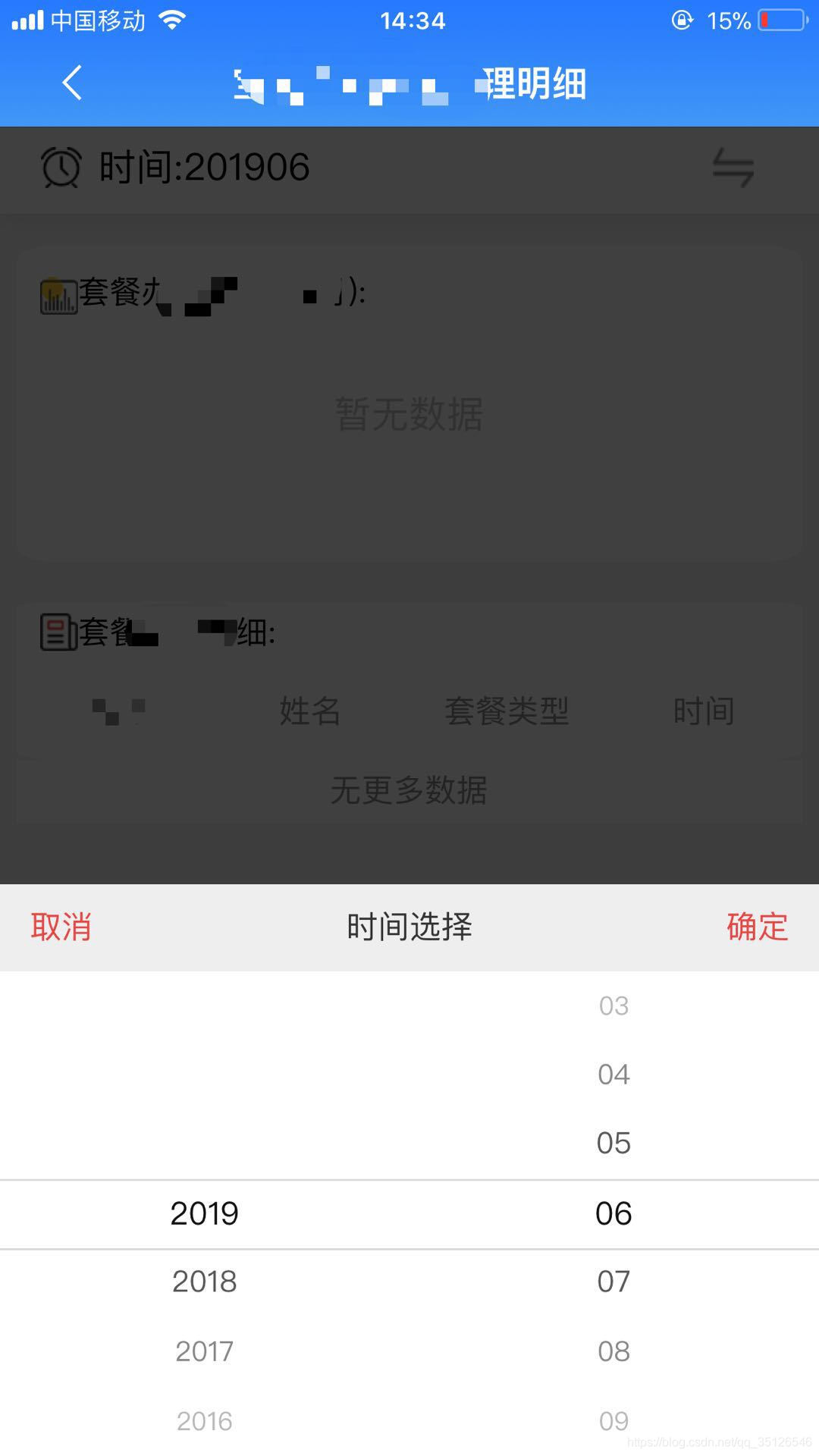Select year 2017 in the picker

[204, 1350]
